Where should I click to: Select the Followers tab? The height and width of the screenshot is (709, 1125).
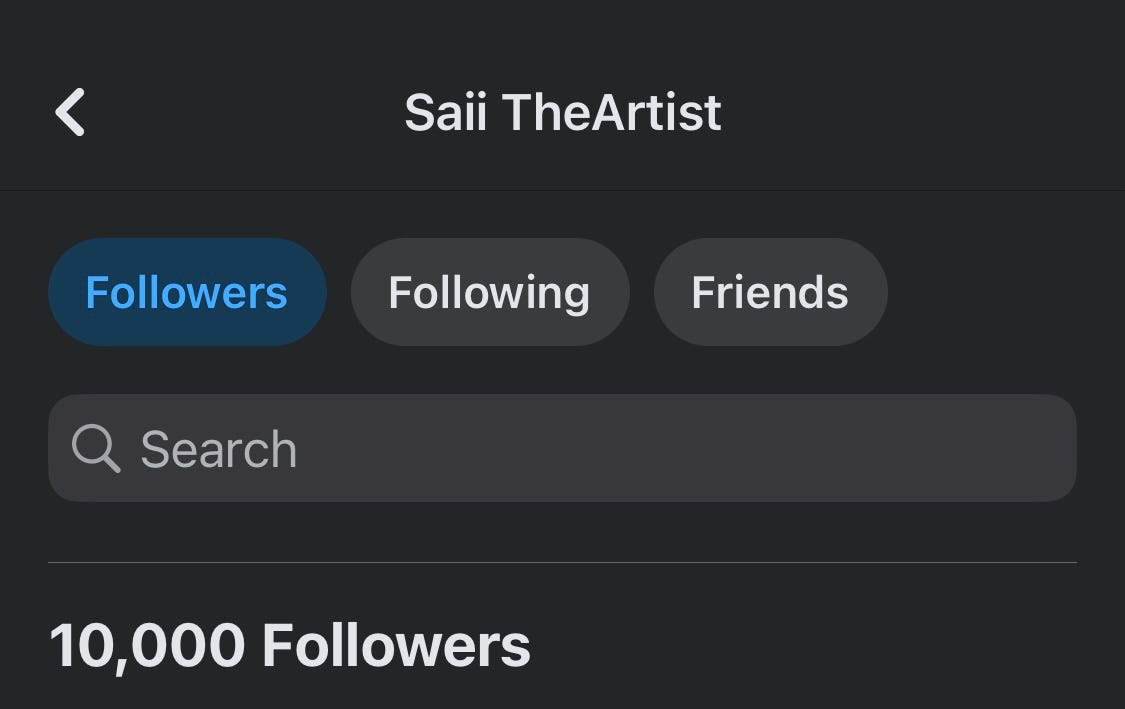(x=187, y=292)
